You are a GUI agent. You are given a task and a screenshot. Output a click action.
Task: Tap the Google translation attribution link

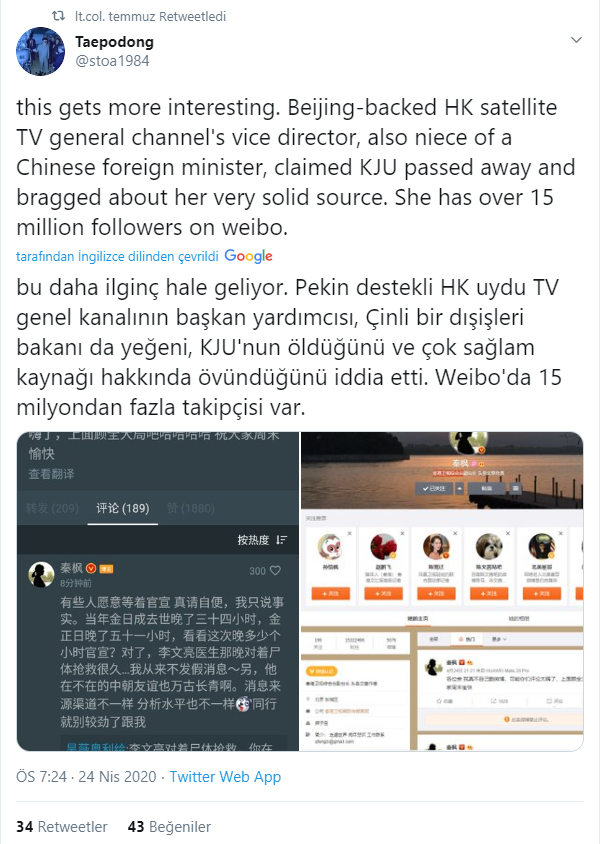[x=248, y=256]
